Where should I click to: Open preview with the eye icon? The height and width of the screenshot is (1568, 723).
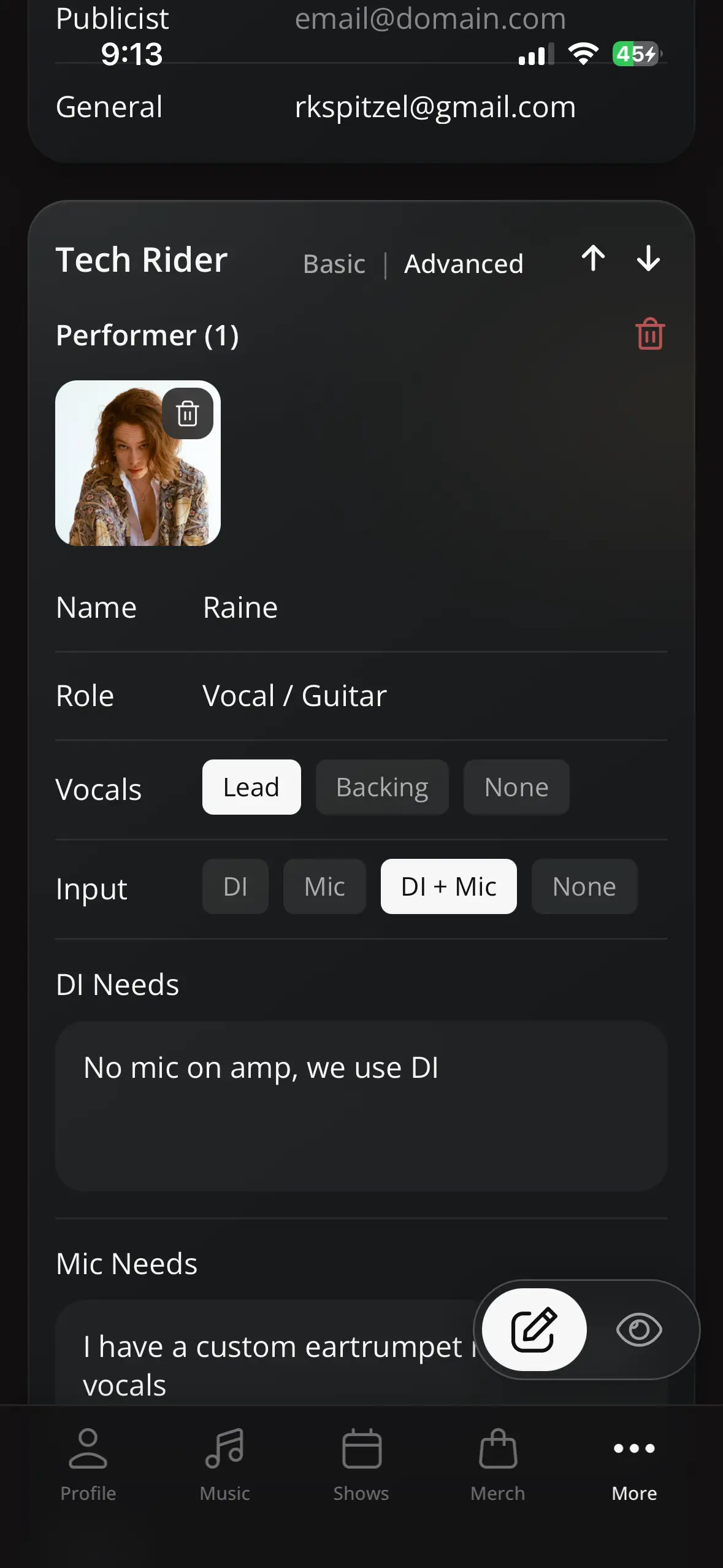point(639,1329)
